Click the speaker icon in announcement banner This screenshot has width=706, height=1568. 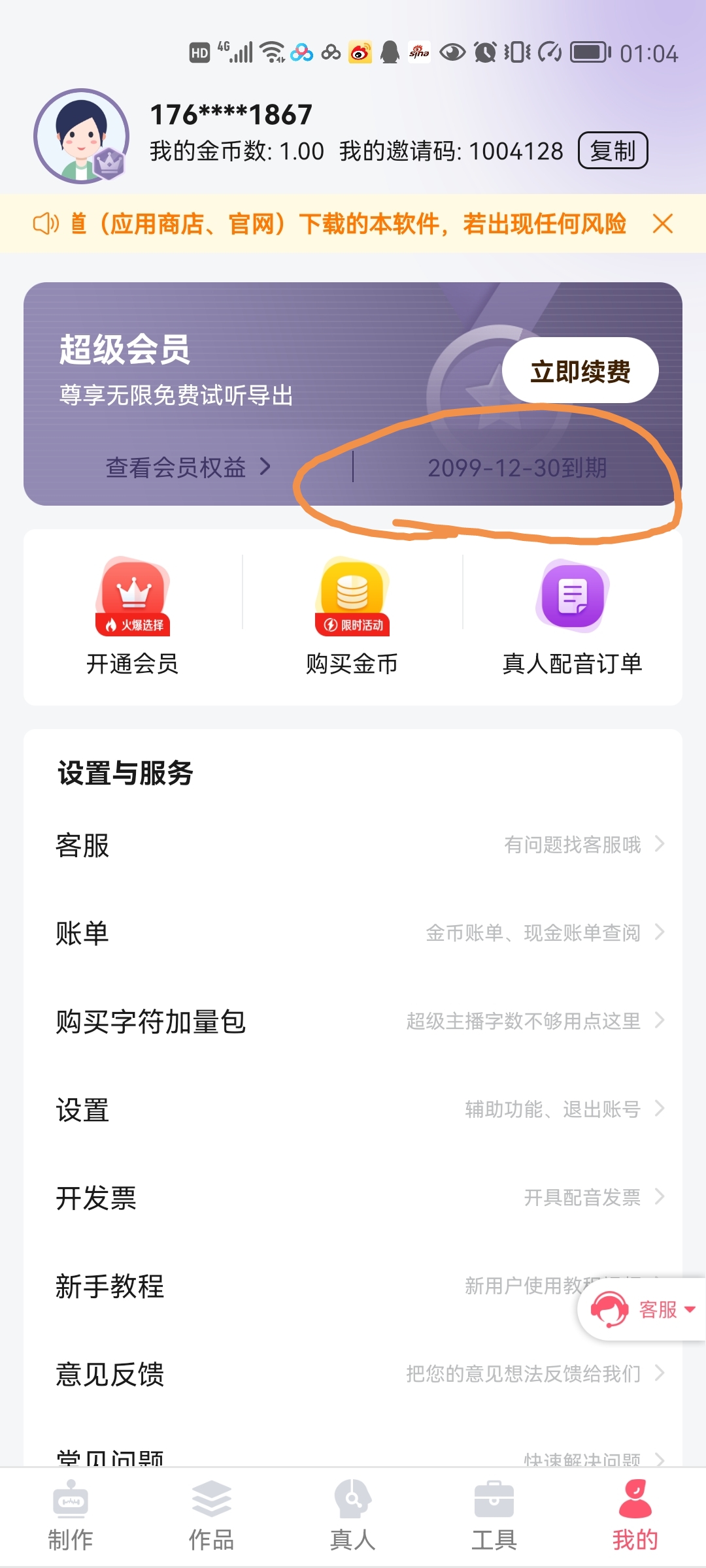[44, 224]
